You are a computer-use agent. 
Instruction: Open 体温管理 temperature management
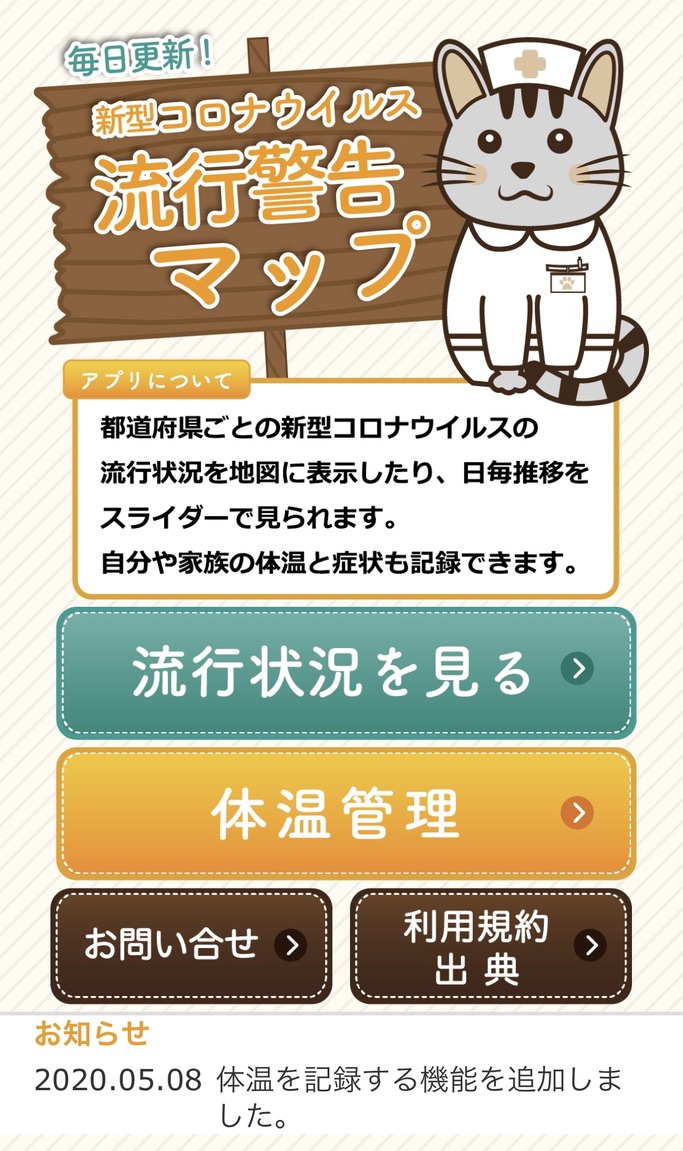click(345, 814)
